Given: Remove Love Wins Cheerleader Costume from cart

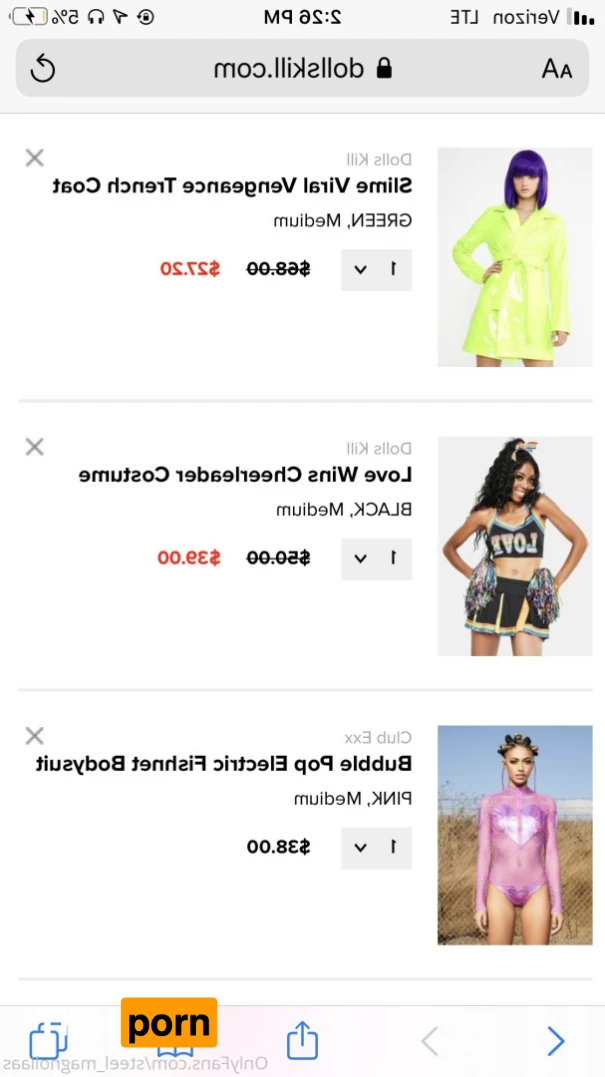Looking at the screenshot, I should [x=35, y=447].
